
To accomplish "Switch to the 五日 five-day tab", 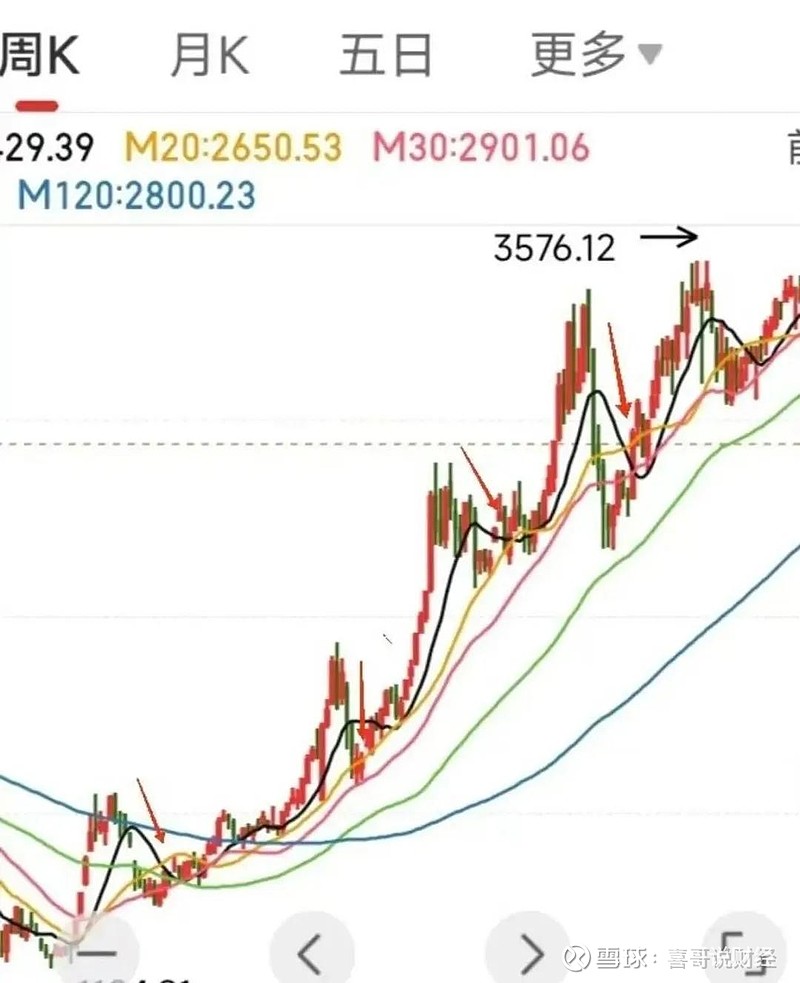I will point(385,55).
